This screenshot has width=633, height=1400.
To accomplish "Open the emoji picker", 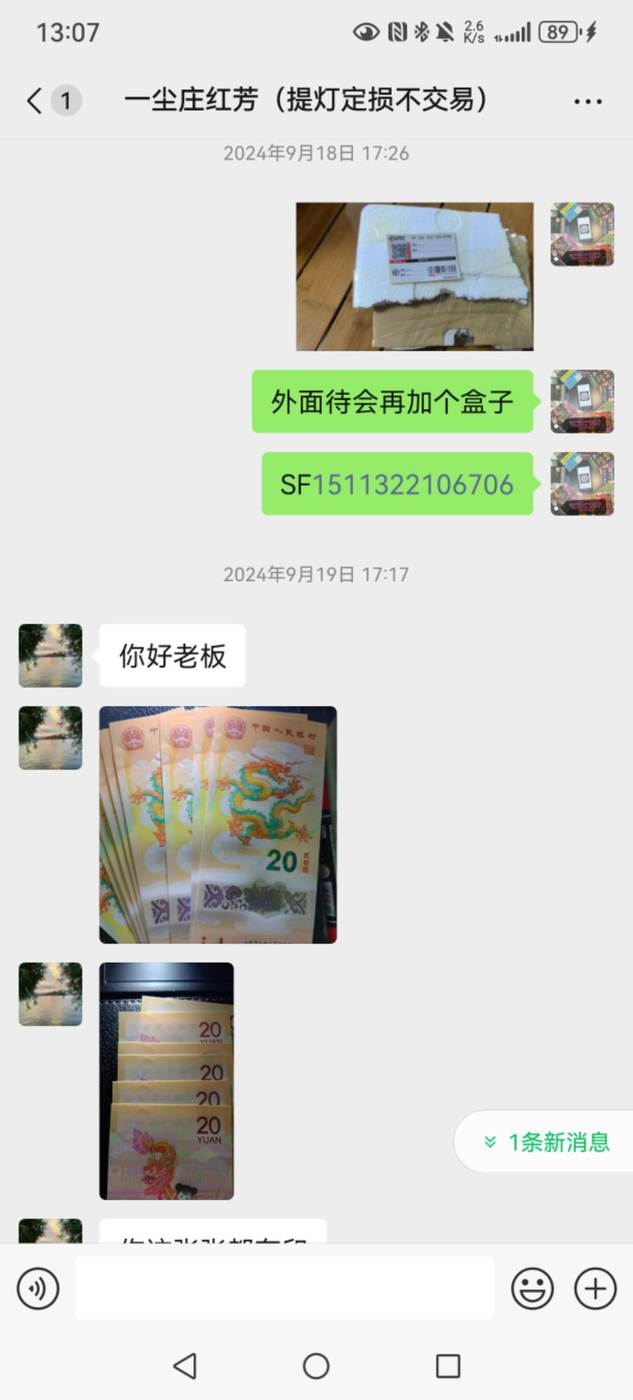I will tap(532, 1289).
